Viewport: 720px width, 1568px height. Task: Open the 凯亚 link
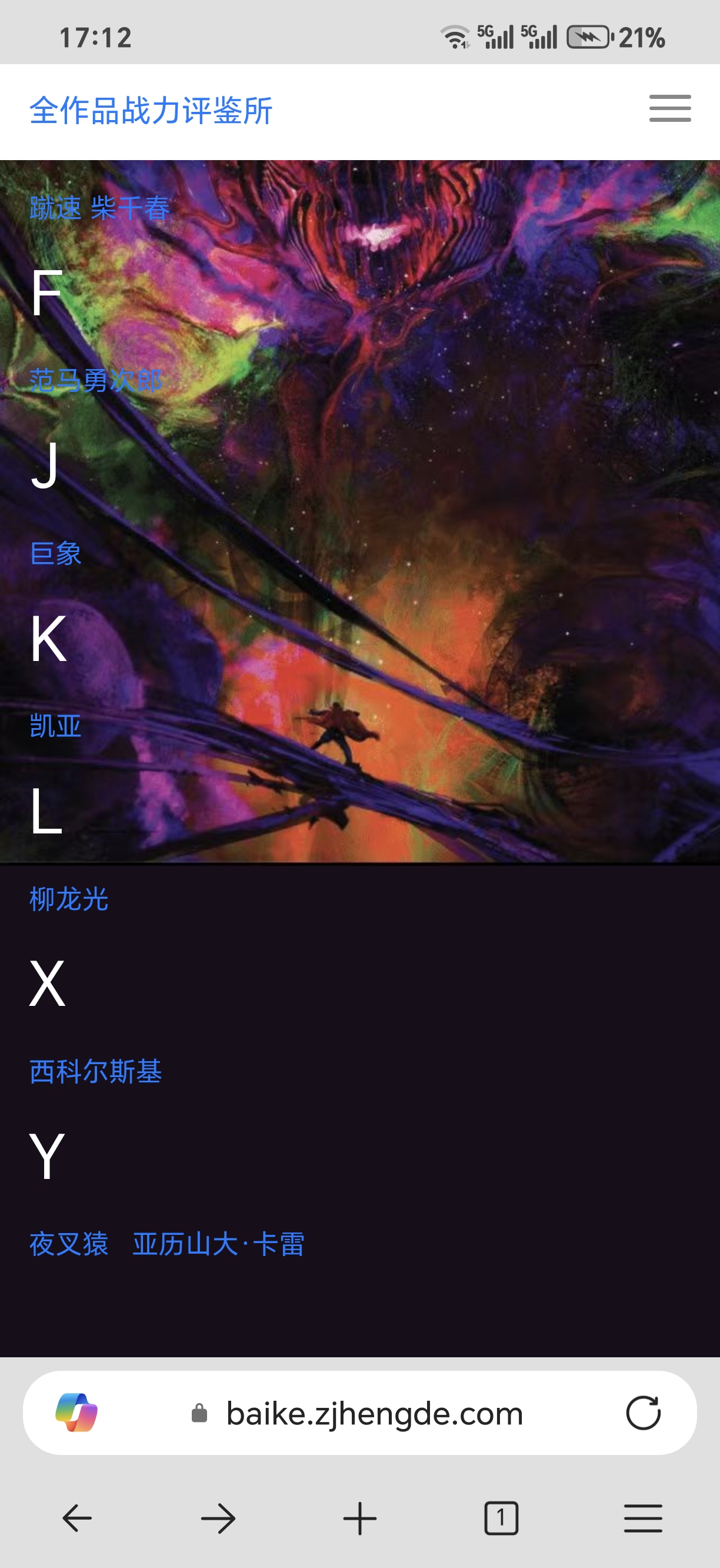click(55, 726)
